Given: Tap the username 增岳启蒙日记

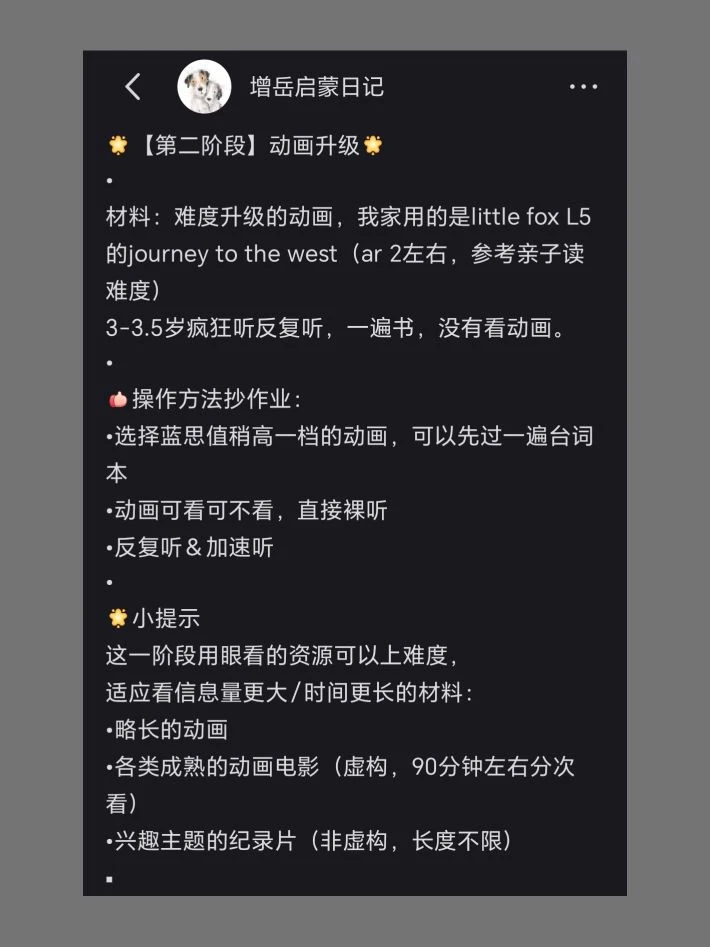Looking at the screenshot, I should coord(316,87).
